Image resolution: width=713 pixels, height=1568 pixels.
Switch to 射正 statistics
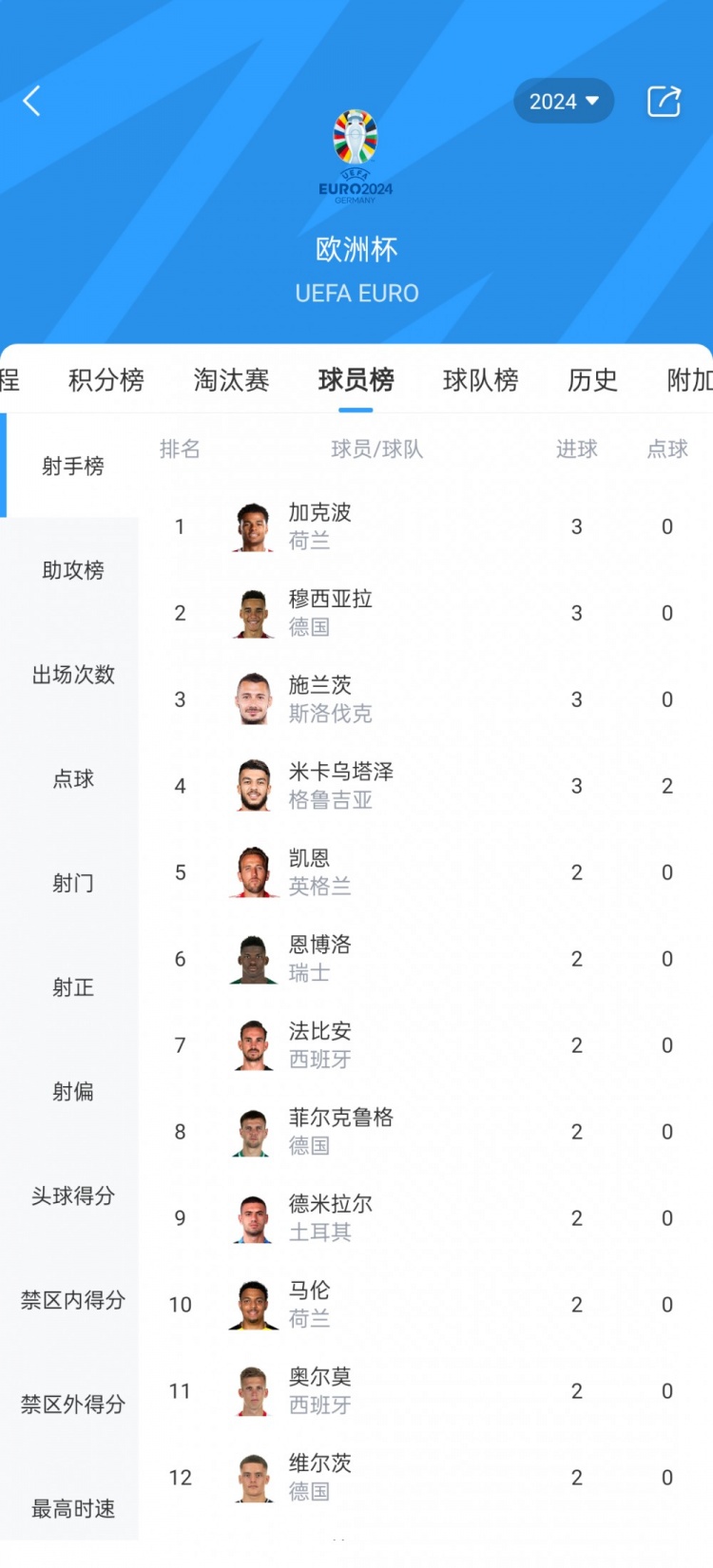click(73, 987)
